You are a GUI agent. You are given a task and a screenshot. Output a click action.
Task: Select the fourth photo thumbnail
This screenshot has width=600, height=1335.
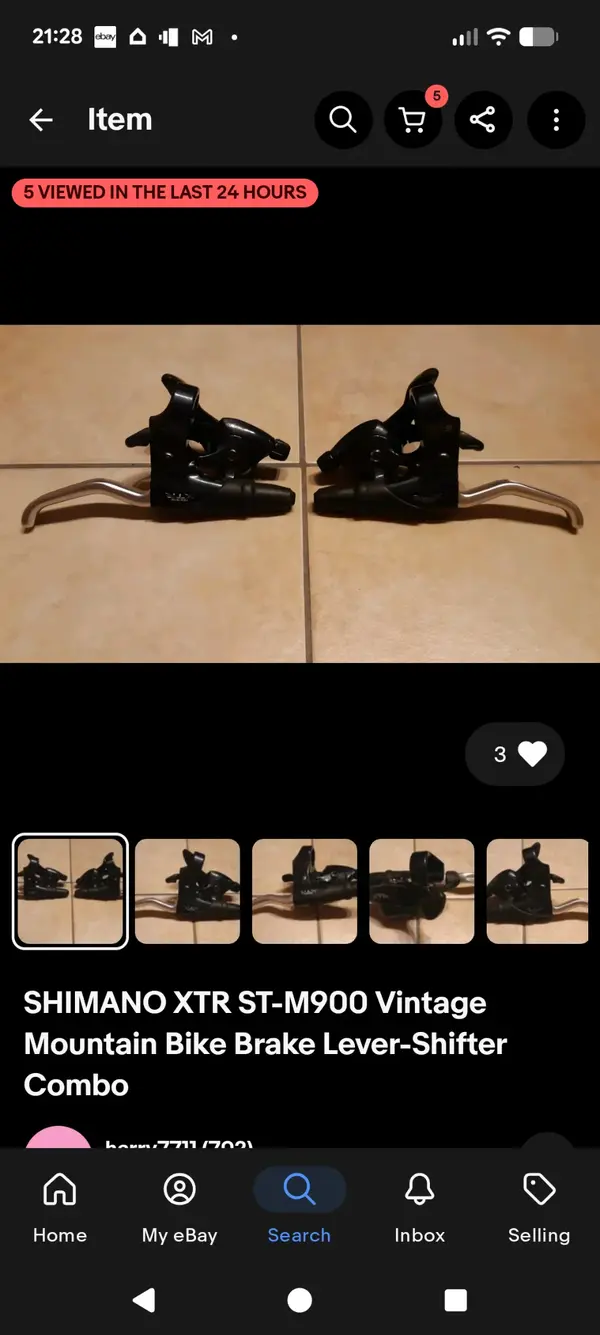coord(421,891)
